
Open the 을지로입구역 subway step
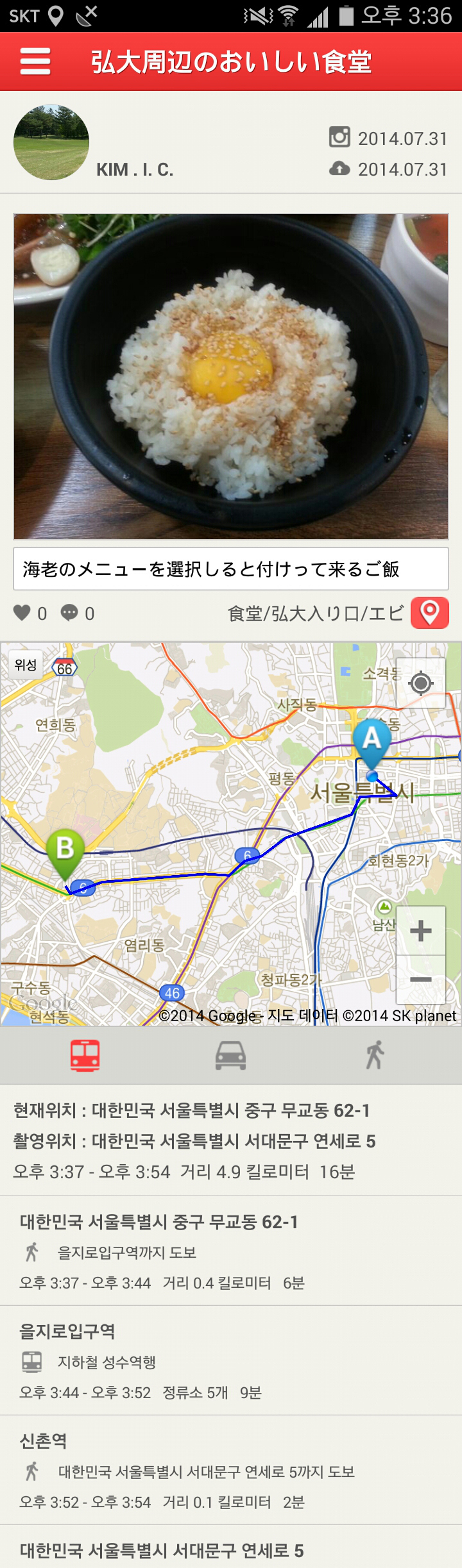pyautogui.click(x=231, y=1360)
